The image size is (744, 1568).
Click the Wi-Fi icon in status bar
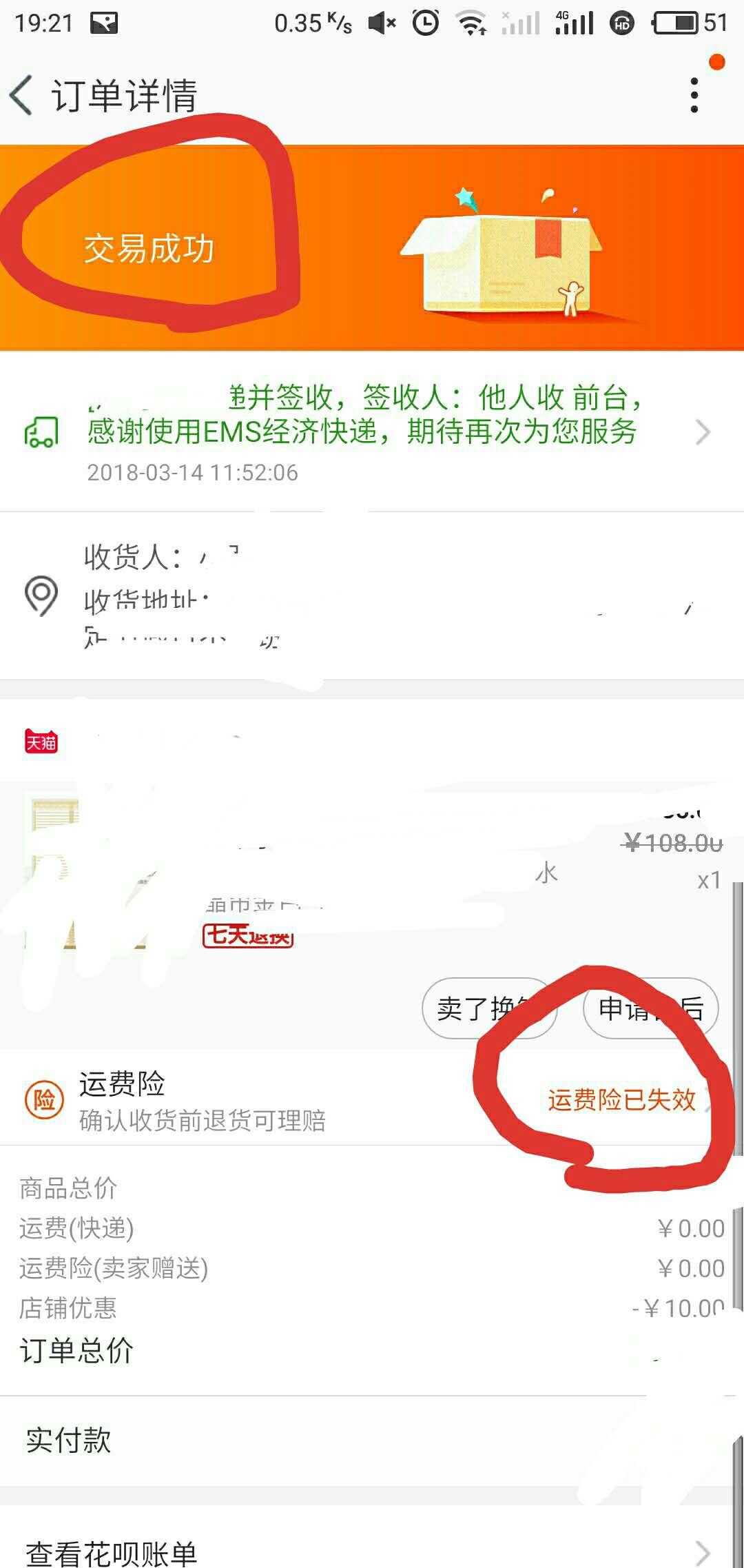(473, 23)
